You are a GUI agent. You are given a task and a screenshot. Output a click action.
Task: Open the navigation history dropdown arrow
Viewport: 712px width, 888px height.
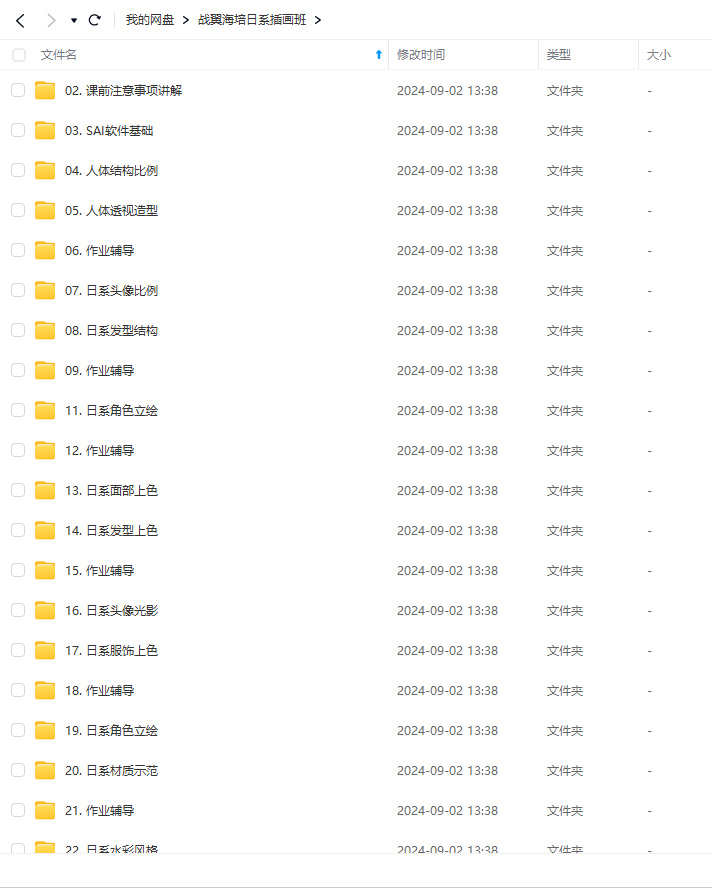(74, 21)
